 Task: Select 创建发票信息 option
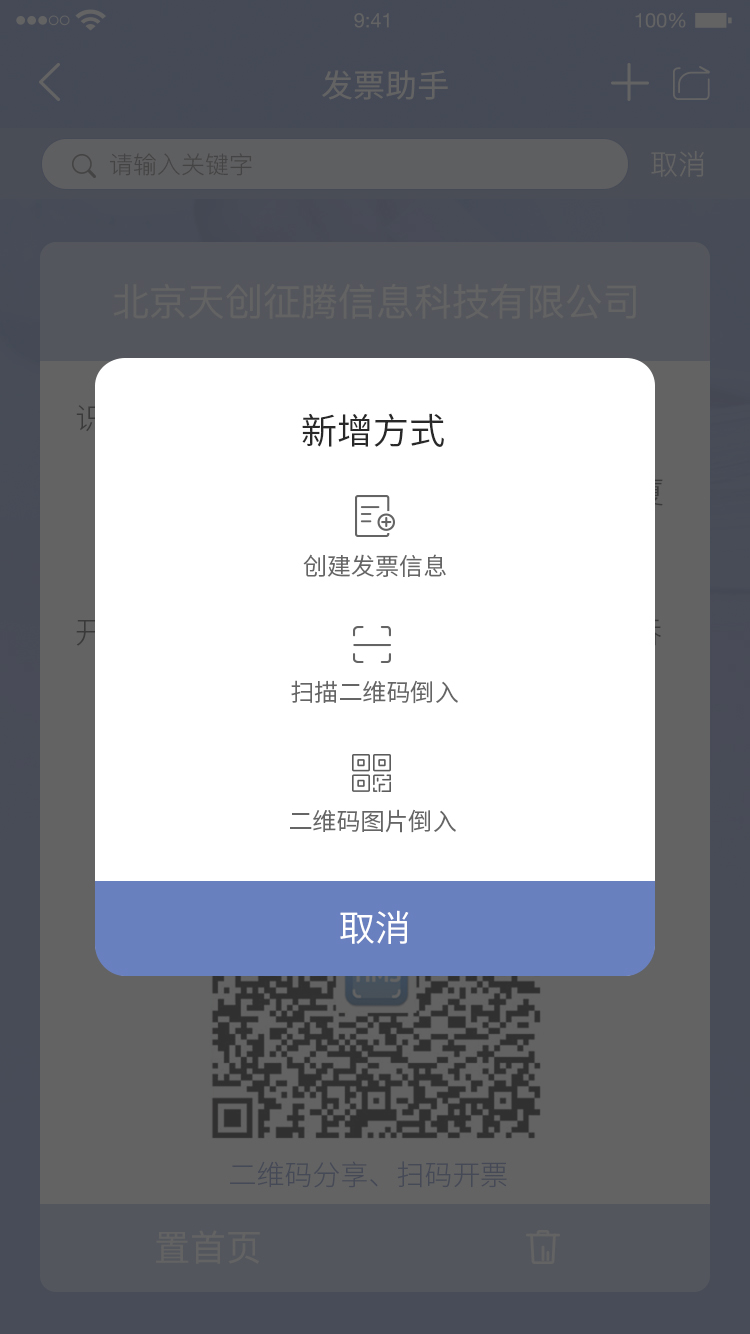pyautogui.click(x=374, y=537)
